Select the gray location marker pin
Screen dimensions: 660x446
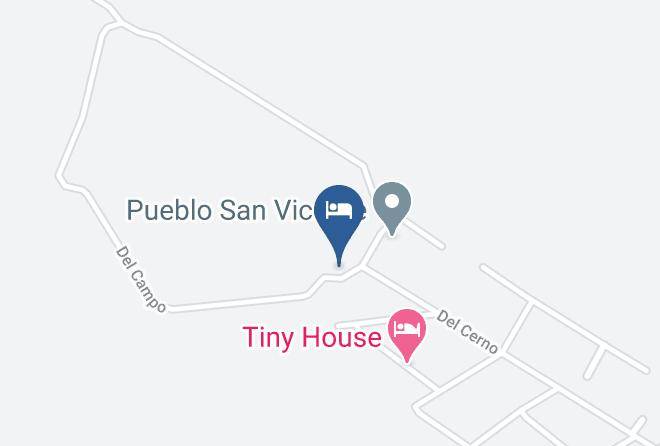click(392, 208)
